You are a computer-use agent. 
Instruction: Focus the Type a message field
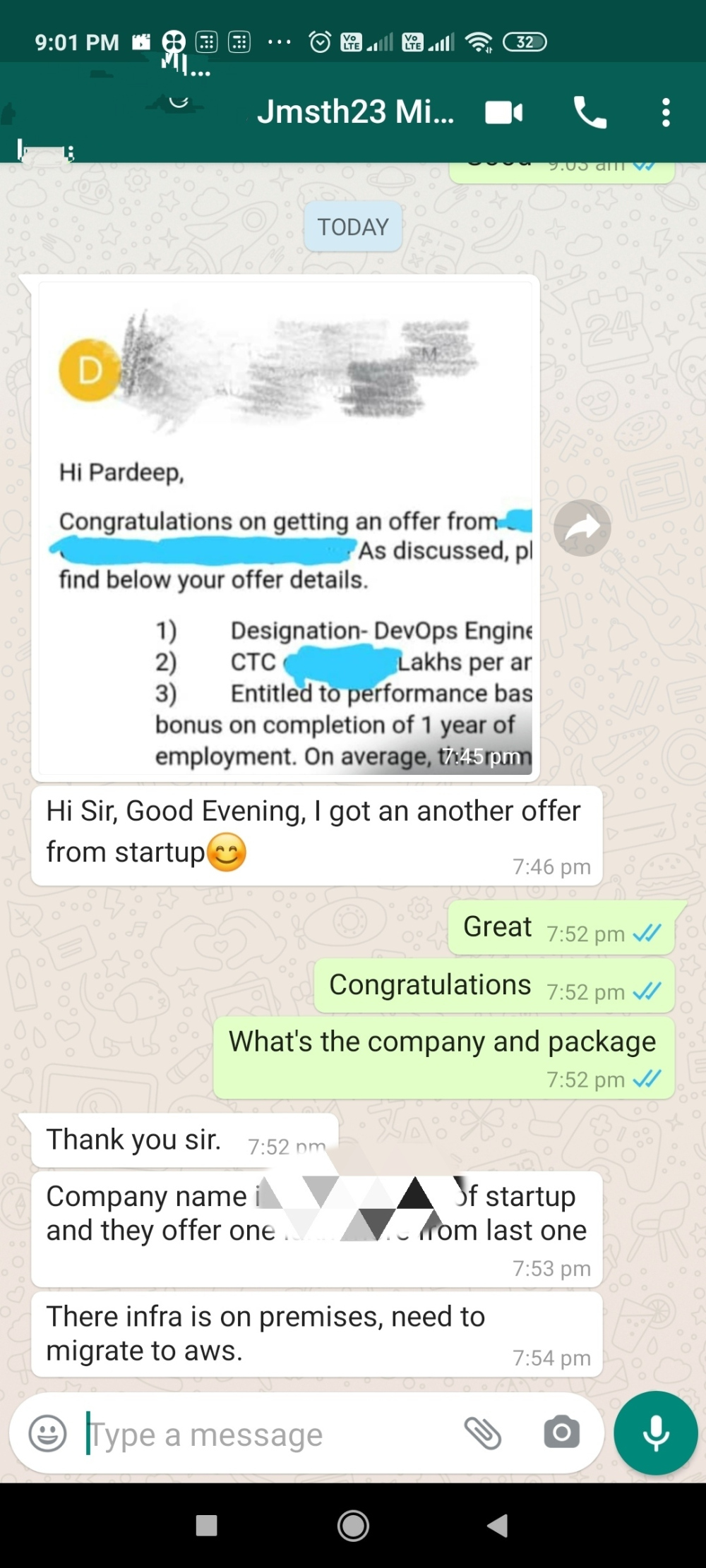(268, 1435)
